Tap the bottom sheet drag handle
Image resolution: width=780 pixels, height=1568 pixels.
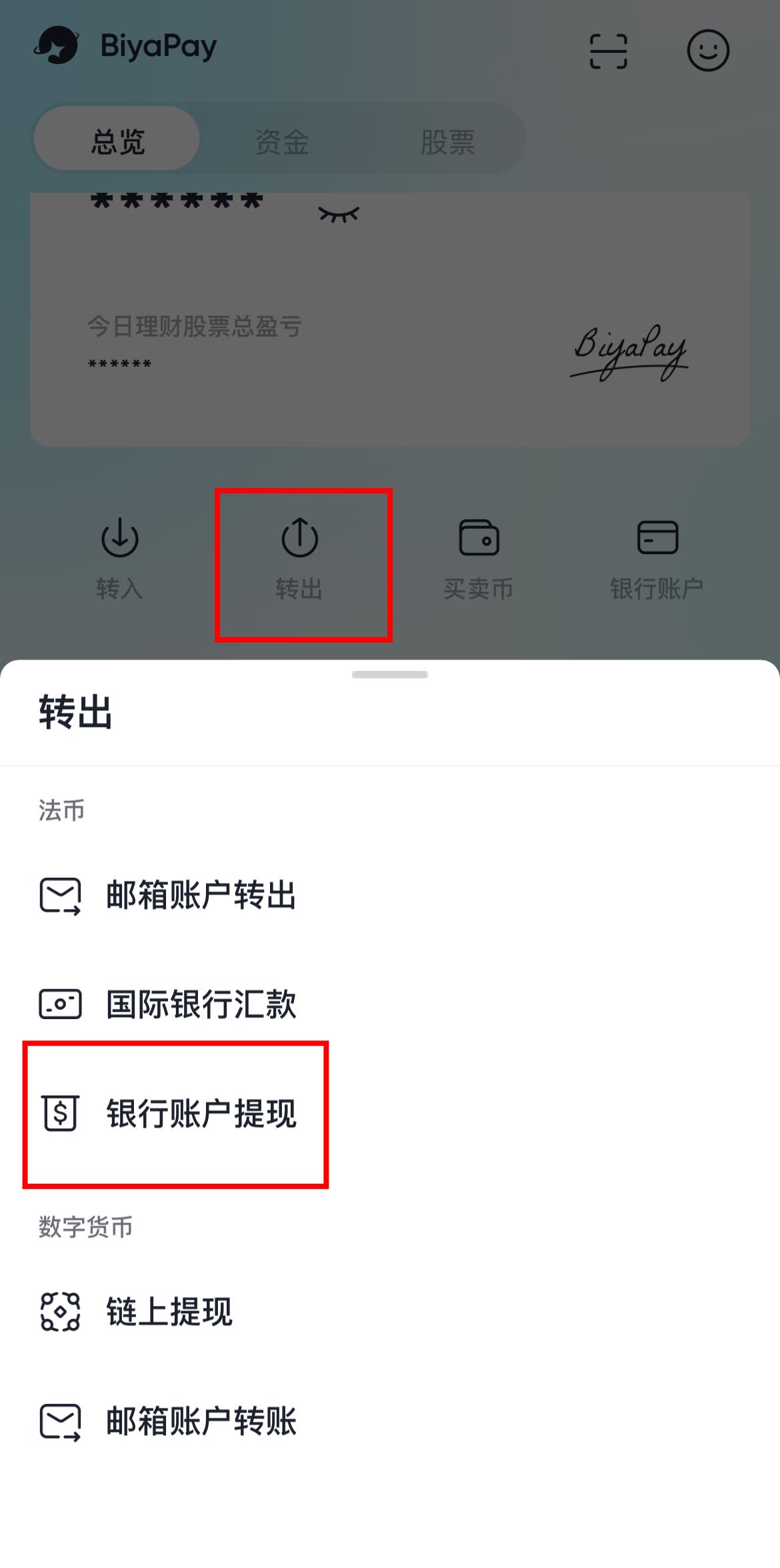(x=389, y=674)
